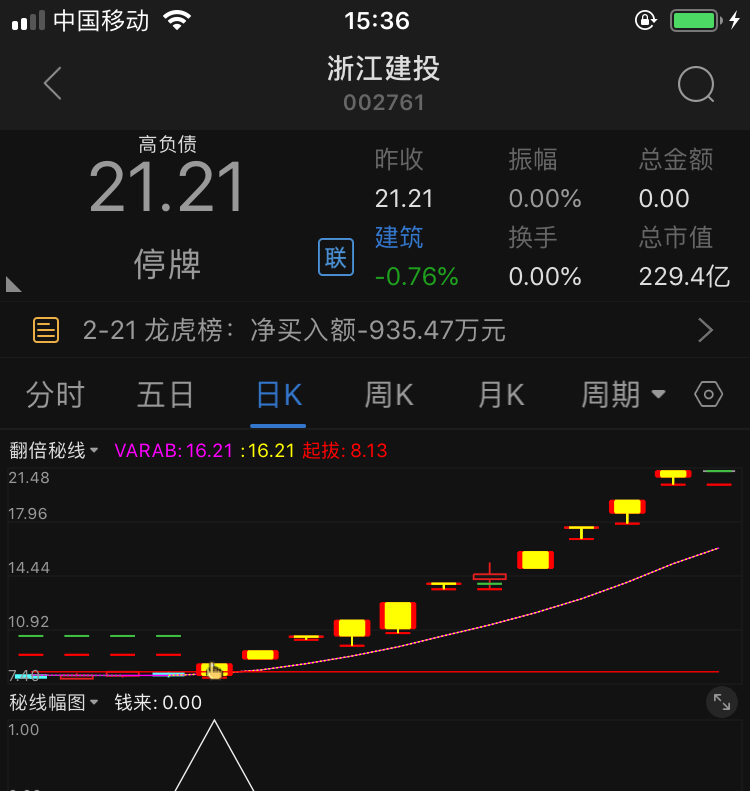This screenshot has height=791, width=750.
Task: Expand the 周期 period dropdown
Action: tap(623, 395)
